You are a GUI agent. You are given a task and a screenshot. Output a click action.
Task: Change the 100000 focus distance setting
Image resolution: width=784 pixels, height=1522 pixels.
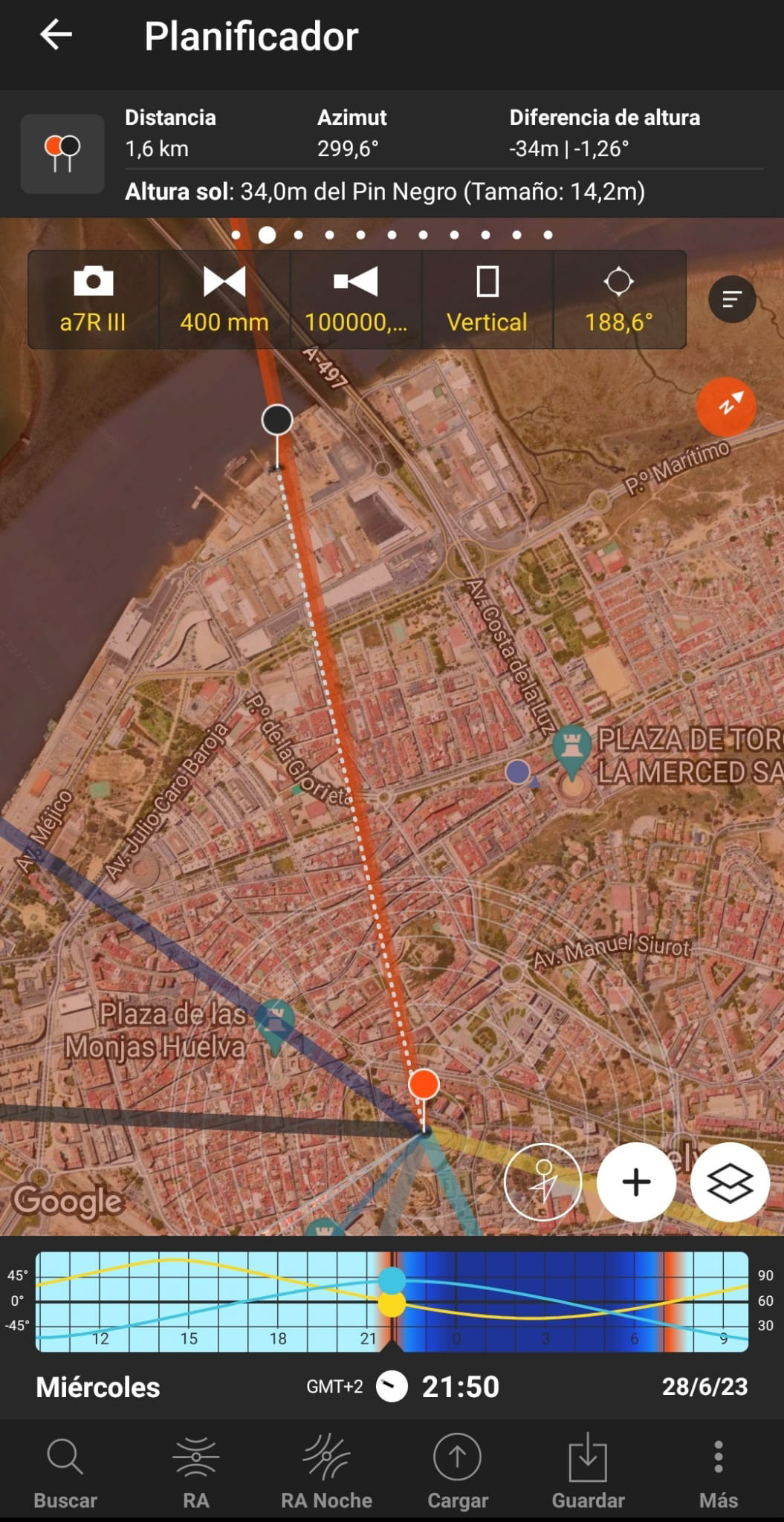coord(355,299)
